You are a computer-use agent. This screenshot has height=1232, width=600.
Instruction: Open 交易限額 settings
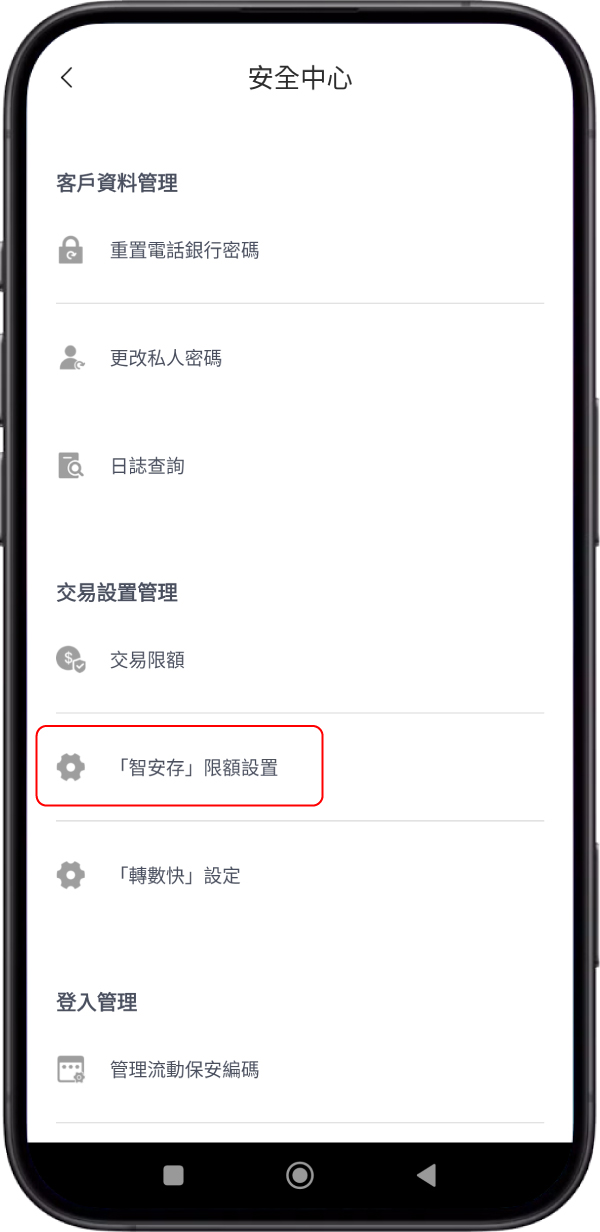[147, 660]
